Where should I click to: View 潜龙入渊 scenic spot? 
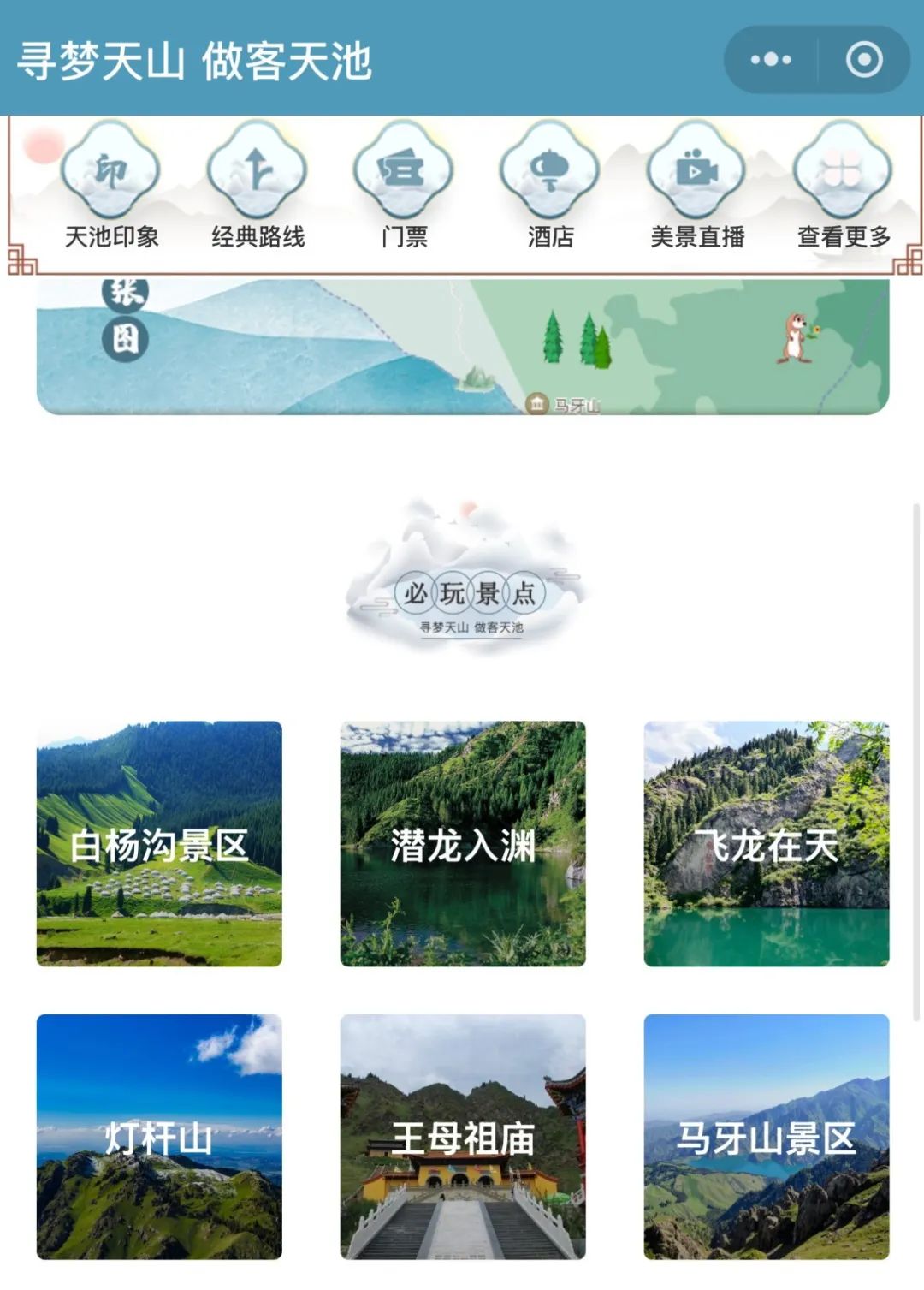click(x=463, y=844)
